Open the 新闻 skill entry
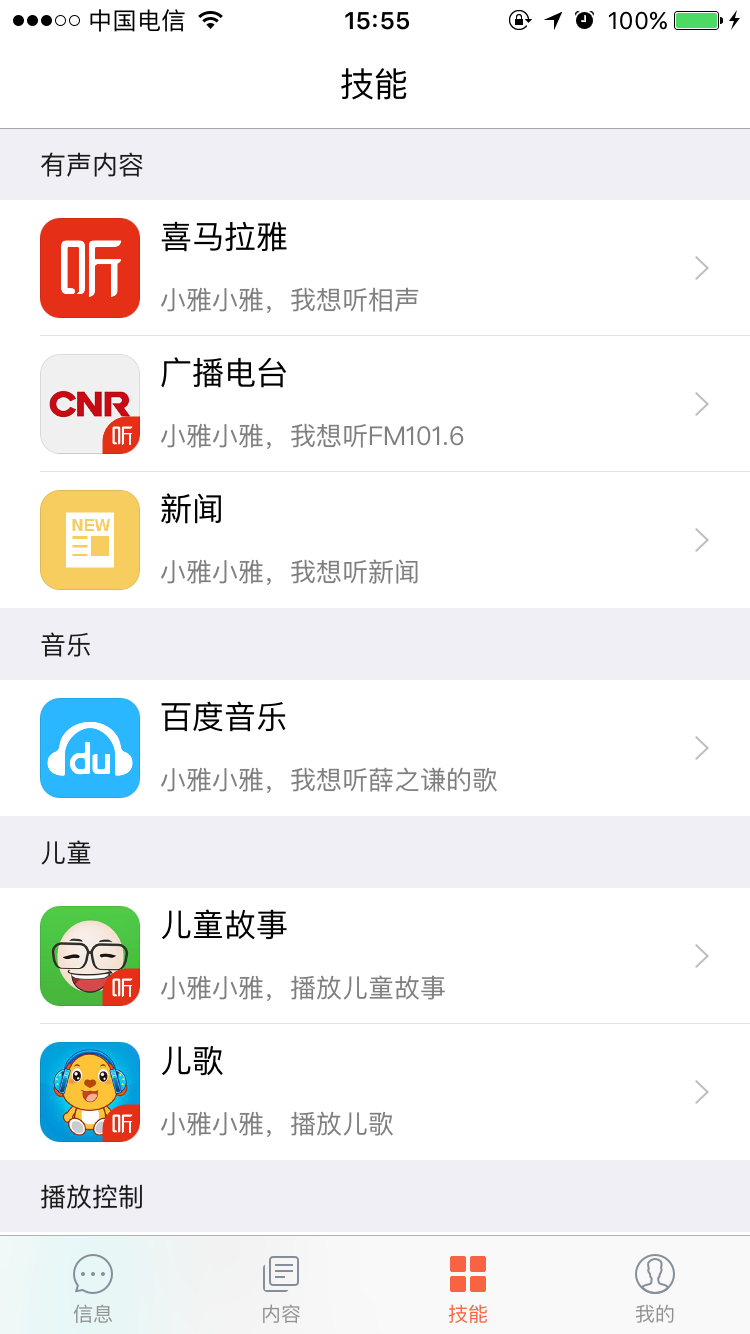The height and width of the screenshot is (1334, 750). (x=375, y=540)
